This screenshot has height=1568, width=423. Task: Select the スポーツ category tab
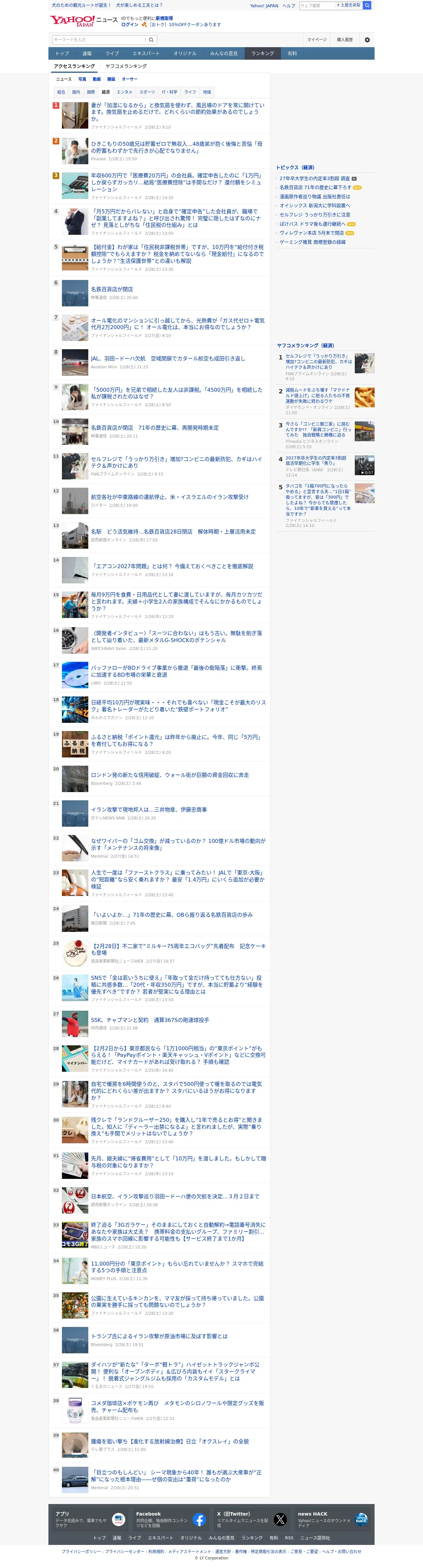pyautogui.click(x=147, y=92)
